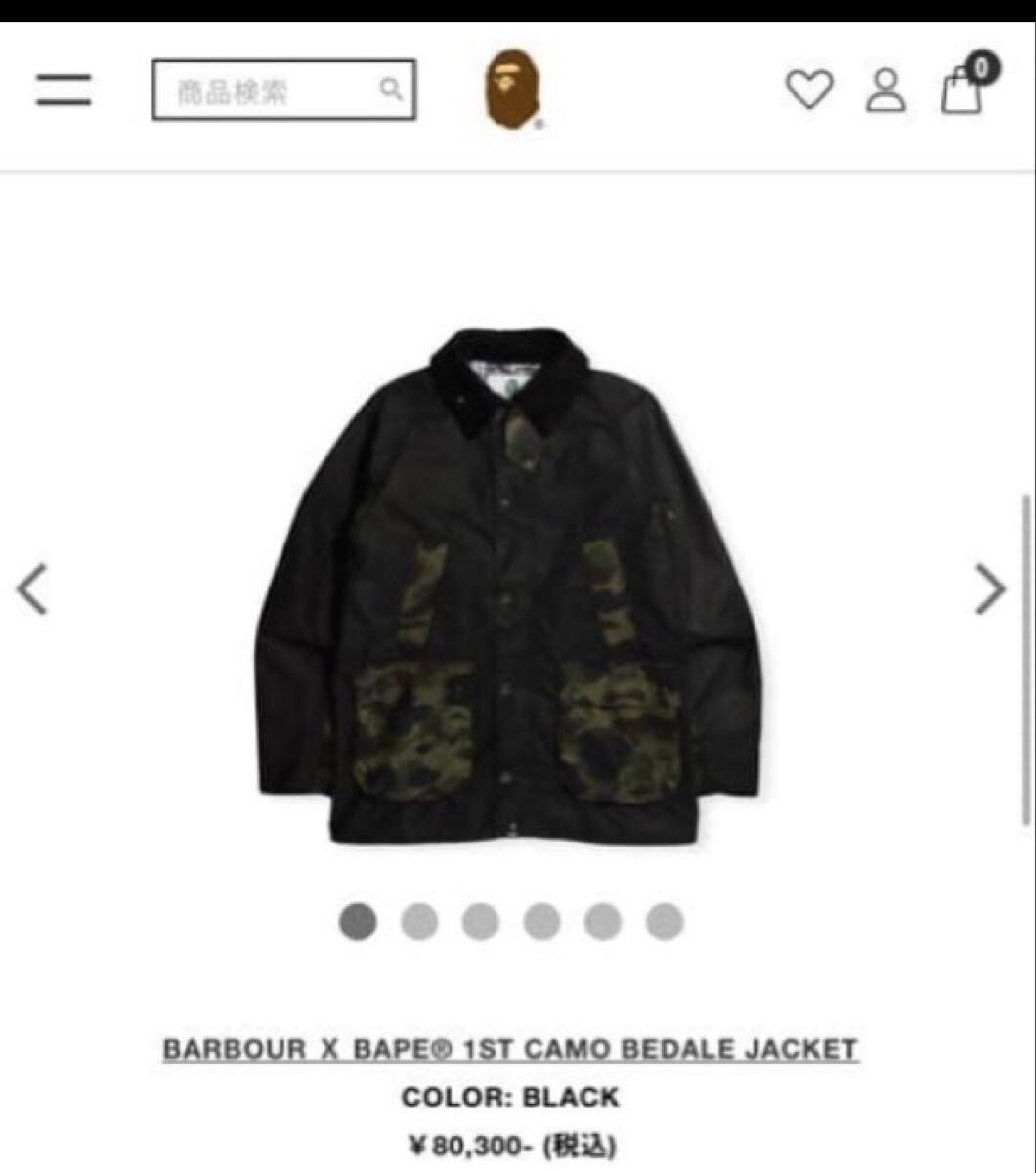Image resolution: width=1036 pixels, height=1173 pixels.
Task: Show previous product image with left arrow
Action: (33, 589)
